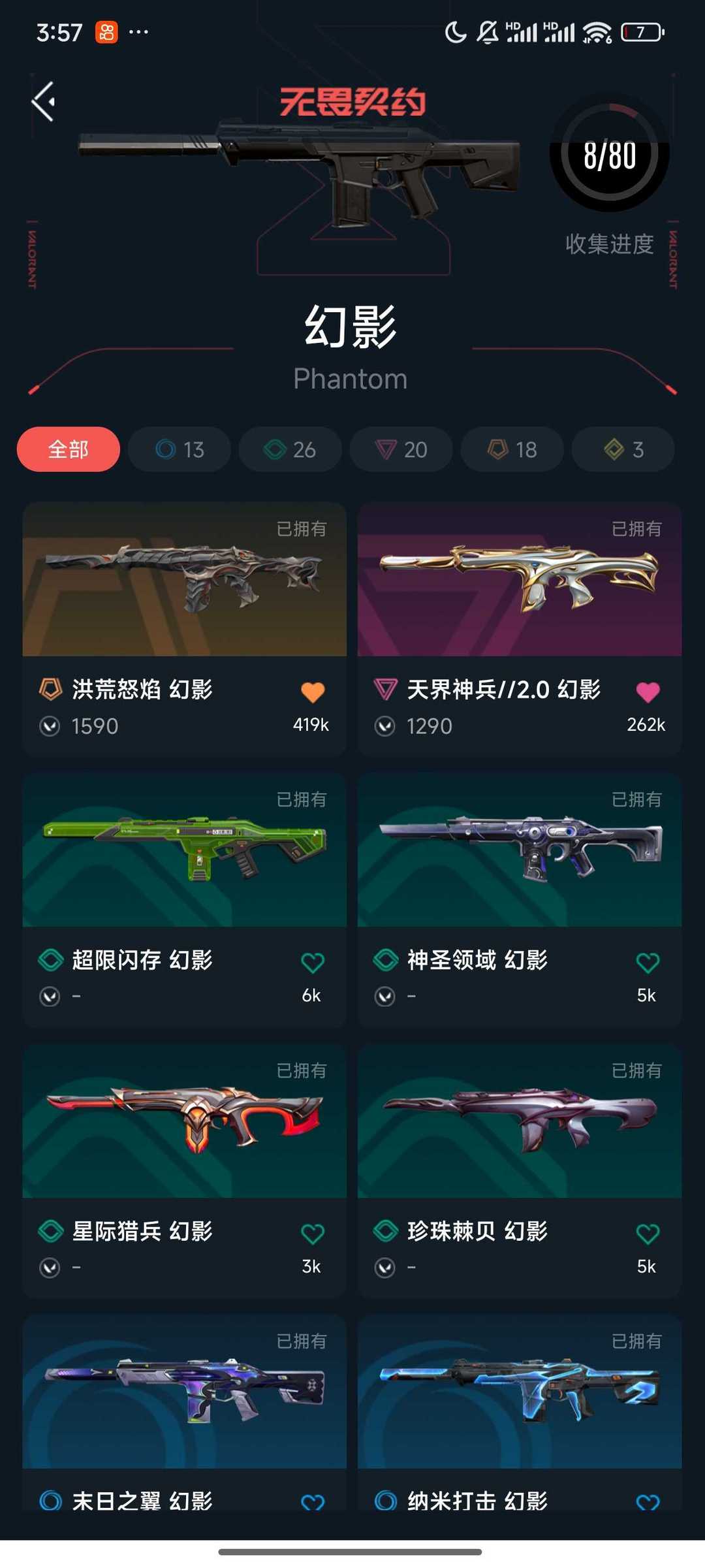Tap the back arrow at top left
The image size is (705, 1568).
(43, 101)
